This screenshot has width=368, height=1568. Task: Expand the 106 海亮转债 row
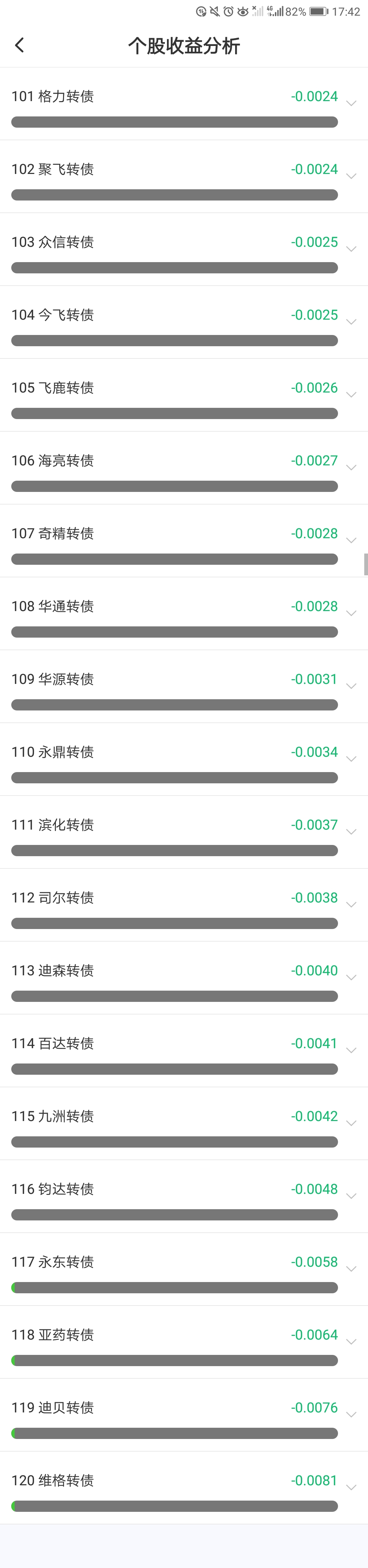(351, 467)
